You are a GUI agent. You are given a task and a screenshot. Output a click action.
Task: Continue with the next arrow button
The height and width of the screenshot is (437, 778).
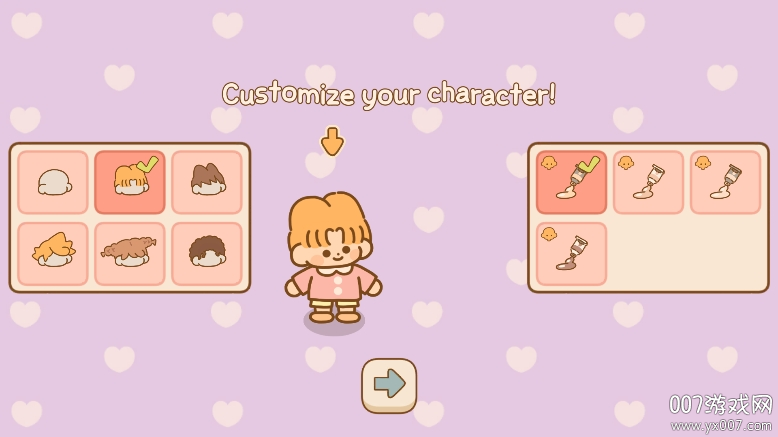point(389,385)
